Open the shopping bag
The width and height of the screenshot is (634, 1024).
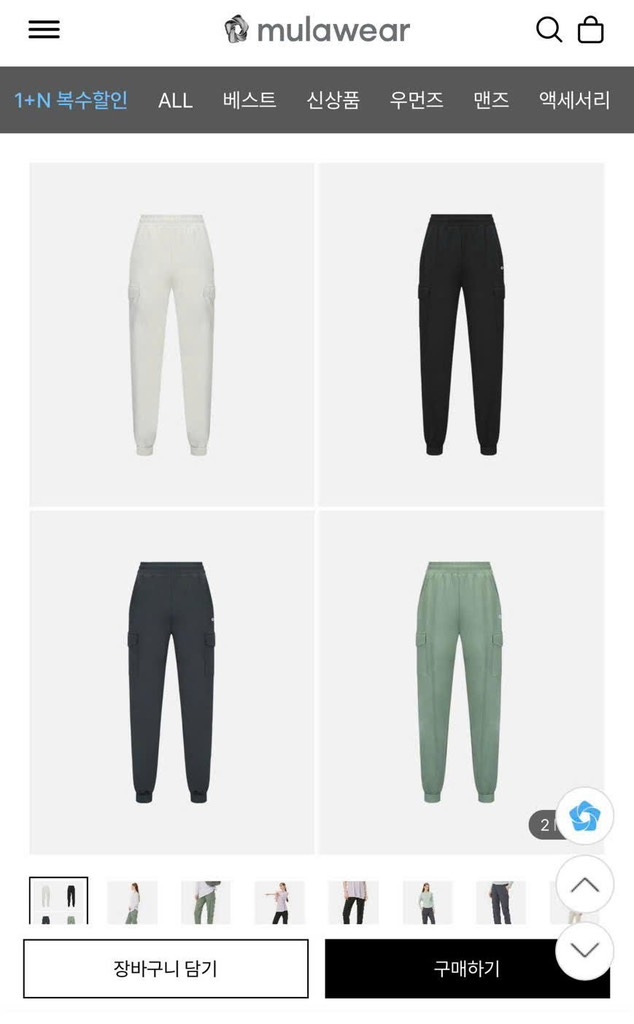[591, 30]
